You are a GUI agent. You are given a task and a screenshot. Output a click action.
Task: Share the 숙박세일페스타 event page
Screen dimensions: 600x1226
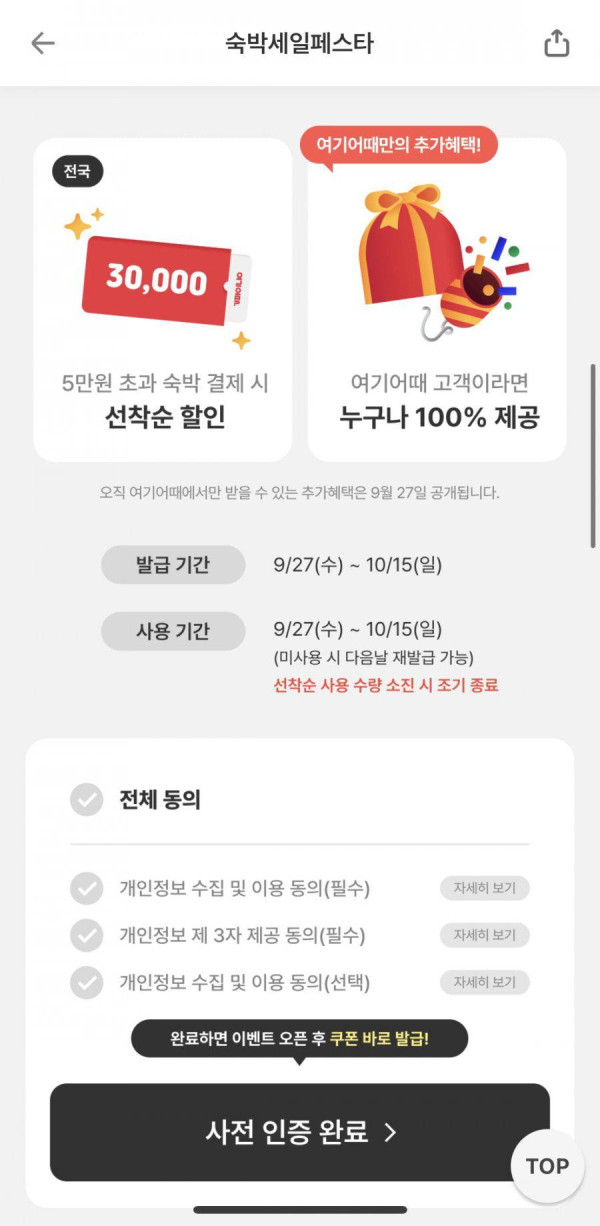click(x=556, y=43)
